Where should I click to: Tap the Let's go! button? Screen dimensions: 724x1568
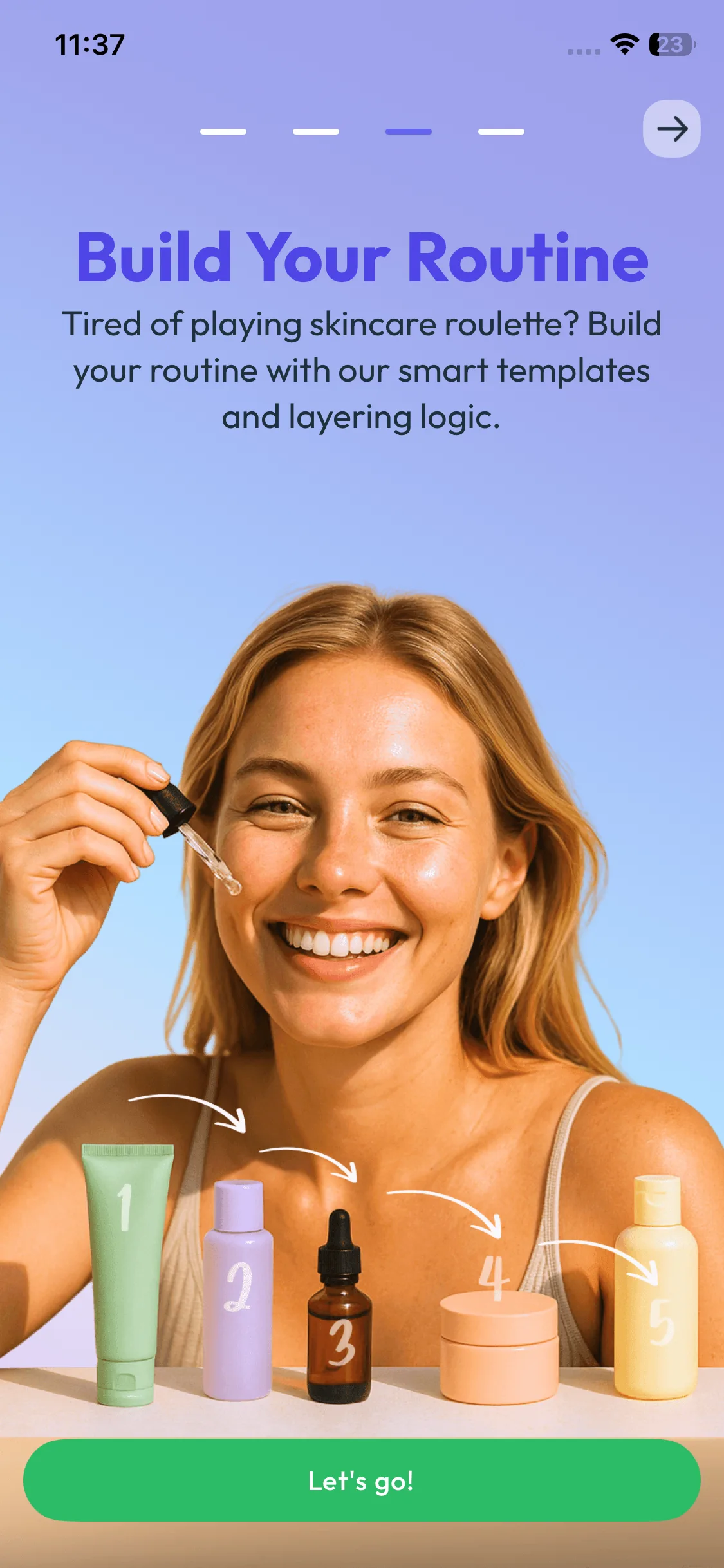click(x=362, y=1480)
